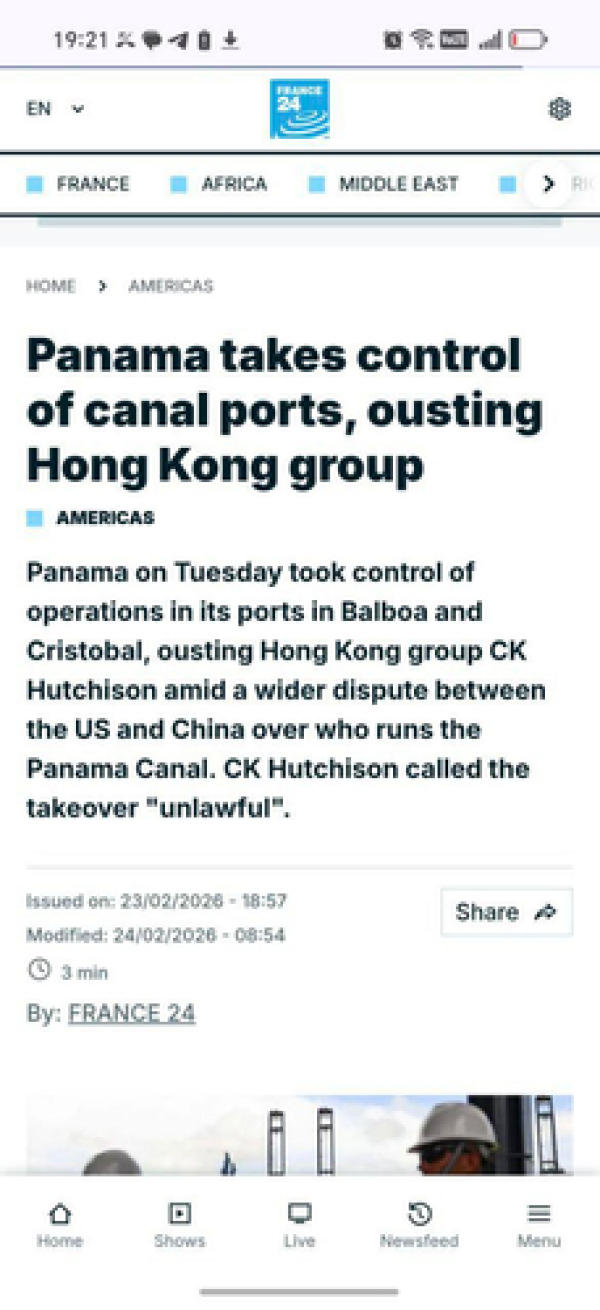Viewport: 600px width, 1310px height.
Task: Open the EN language dropdown
Action: (55, 109)
